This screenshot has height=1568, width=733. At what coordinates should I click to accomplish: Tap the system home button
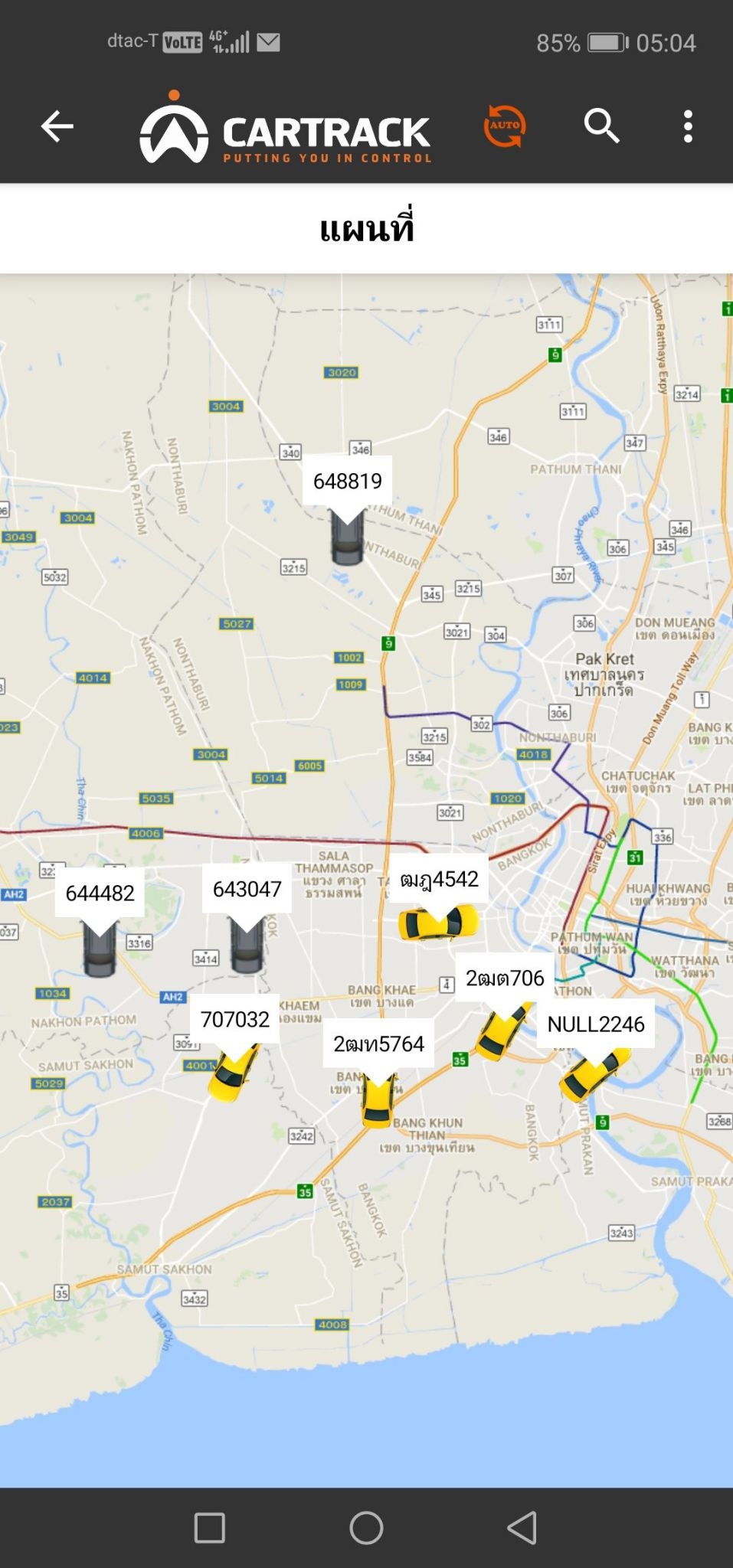pos(366,1528)
